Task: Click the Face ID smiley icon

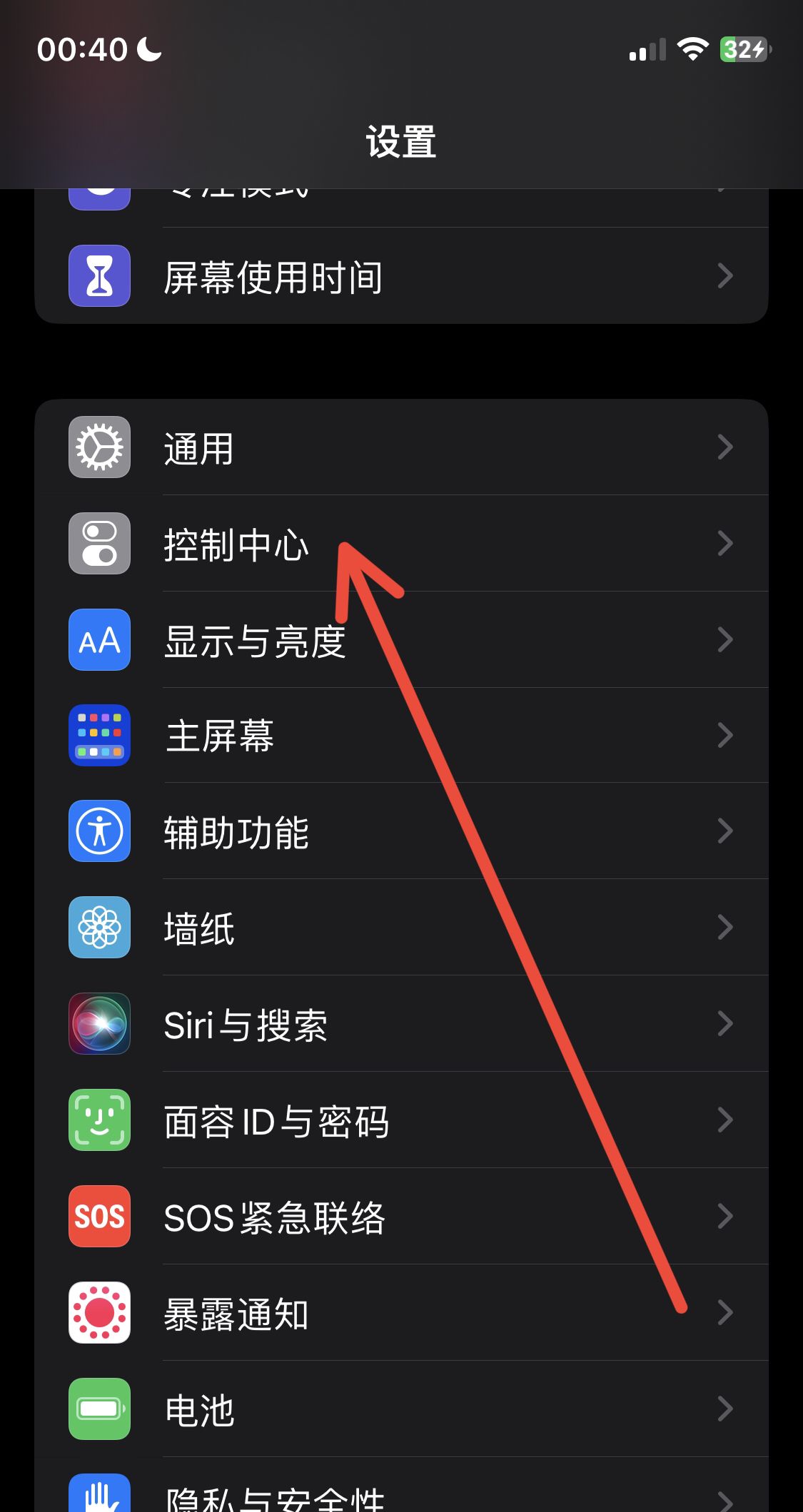Action: click(99, 1121)
